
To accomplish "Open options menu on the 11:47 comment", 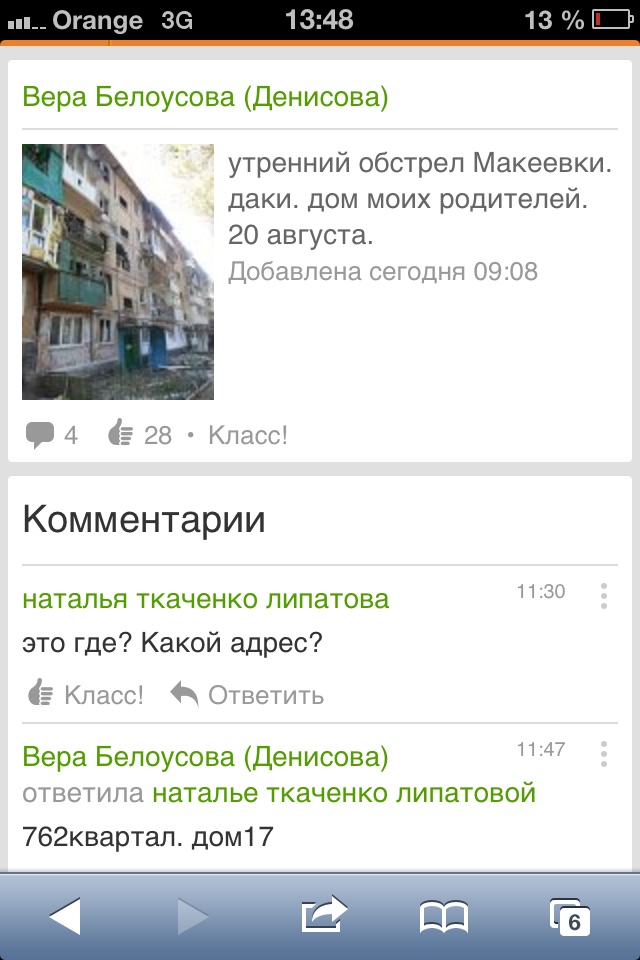I will click(x=604, y=754).
